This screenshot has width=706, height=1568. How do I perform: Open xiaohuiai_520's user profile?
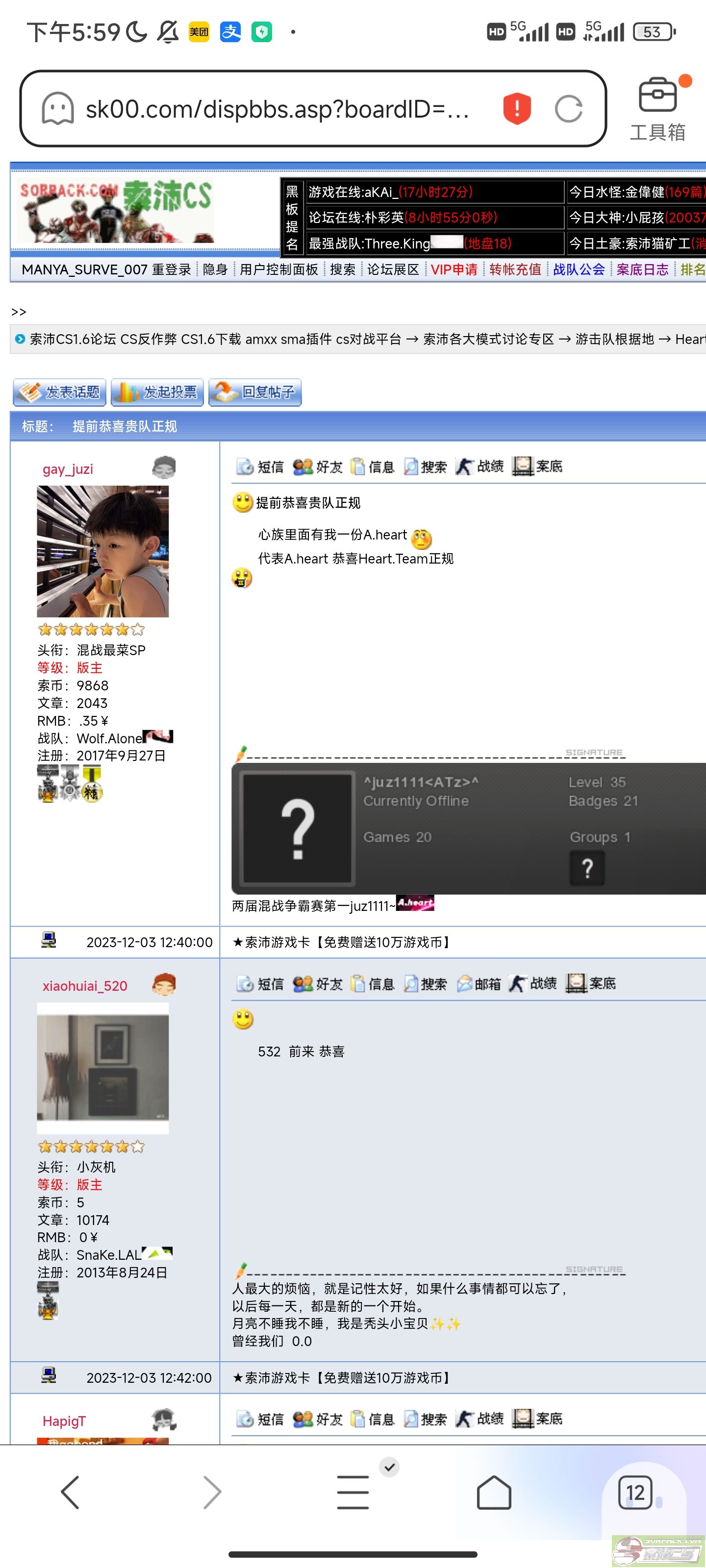85,985
